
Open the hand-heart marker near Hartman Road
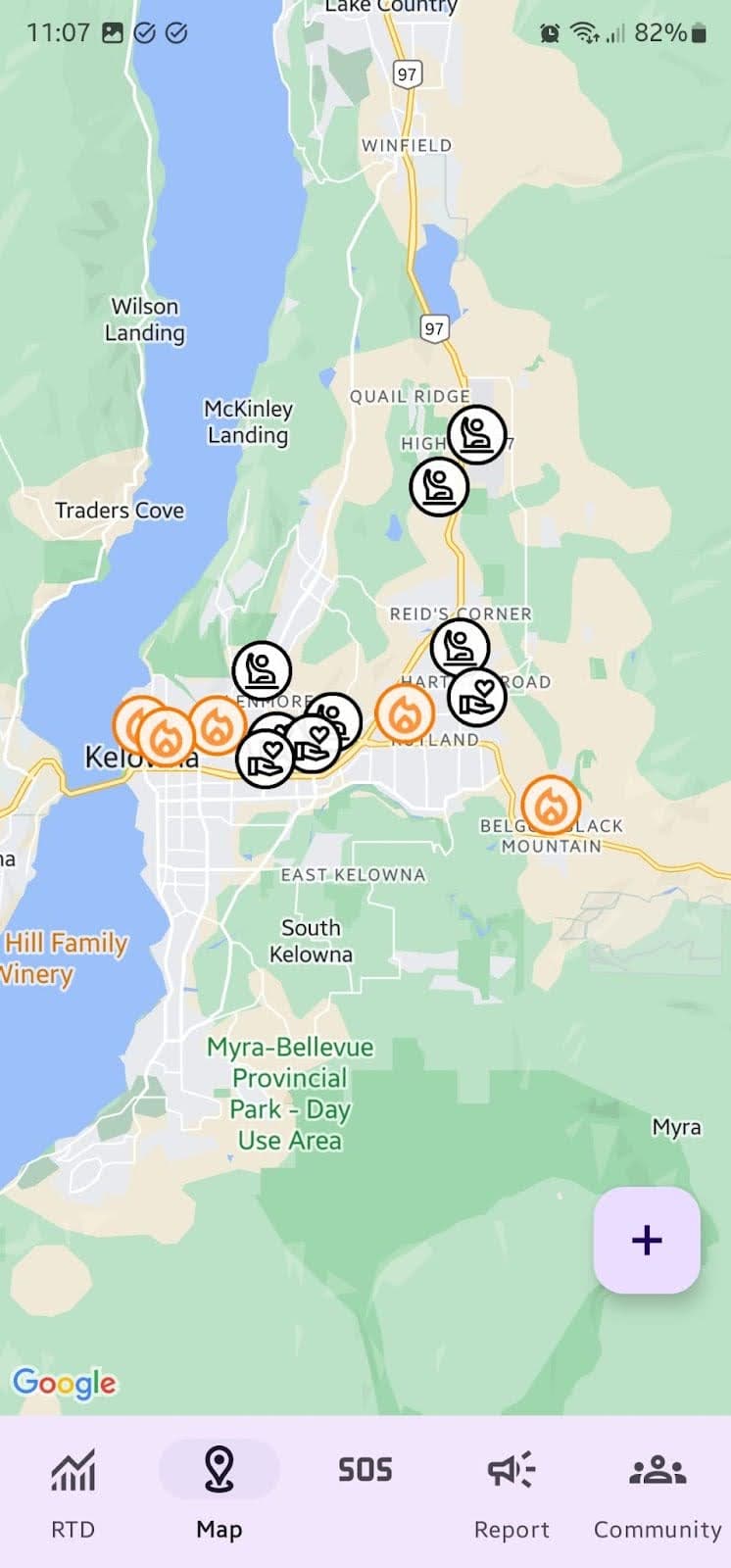(x=477, y=697)
